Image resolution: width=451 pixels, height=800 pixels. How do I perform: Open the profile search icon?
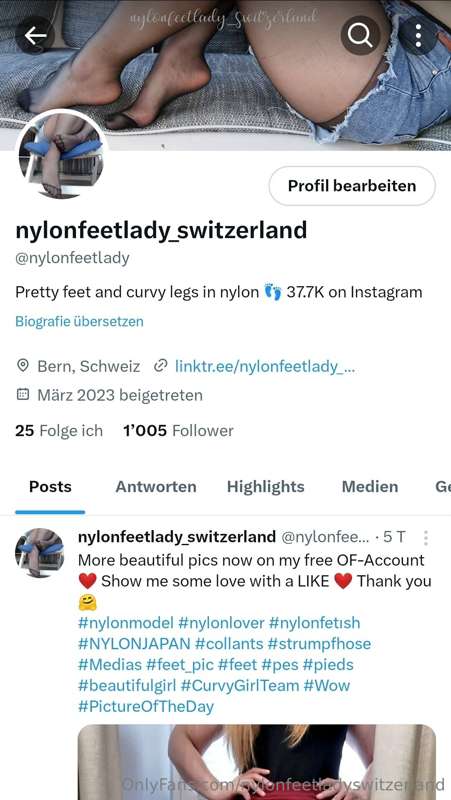pyautogui.click(x=360, y=35)
